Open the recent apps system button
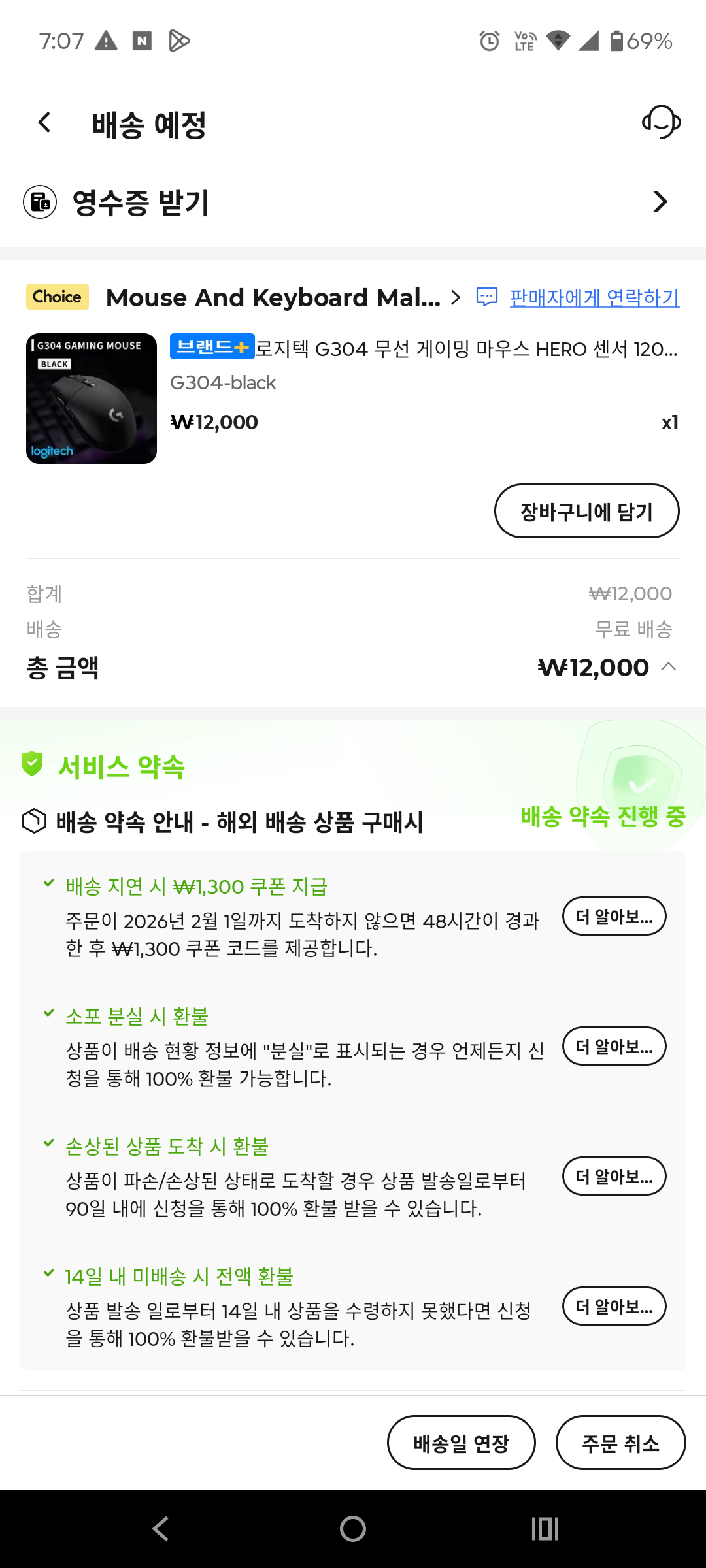This screenshot has height=1568, width=706. pyautogui.click(x=545, y=1529)
